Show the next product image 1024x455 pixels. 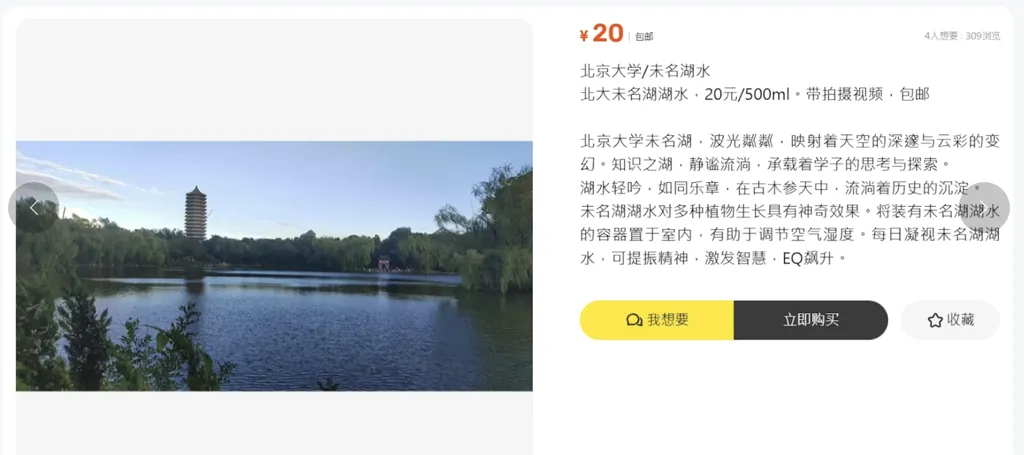(985, 208)
